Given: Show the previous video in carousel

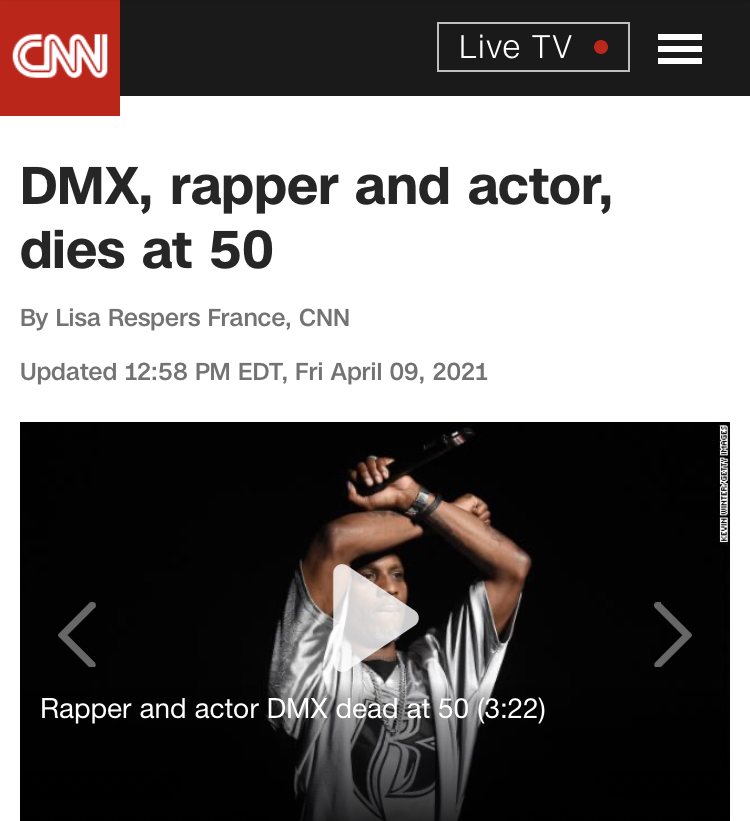Looking at the screenshot, I should [78, 634].
